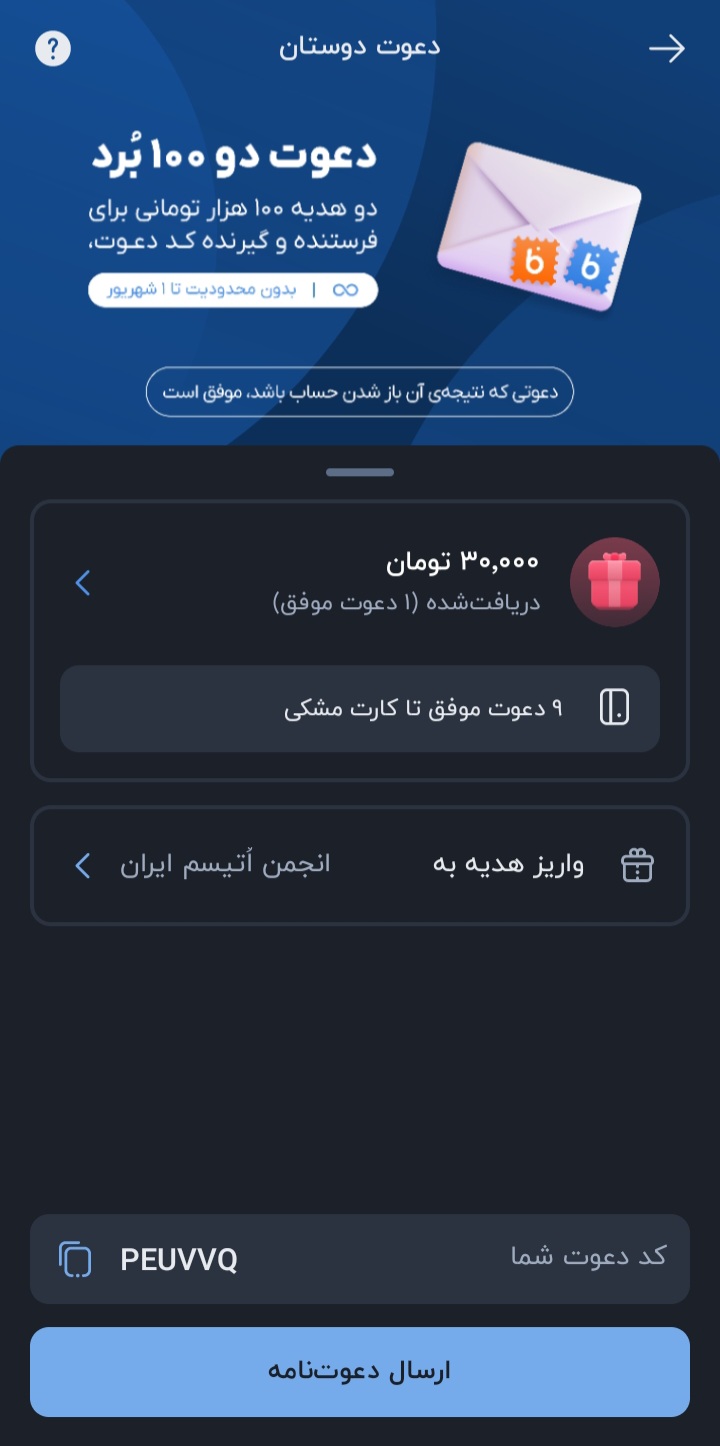Open the help question mark icon
The width and height of the screenshot is (720, 1446).
click(x=53, y=48)
